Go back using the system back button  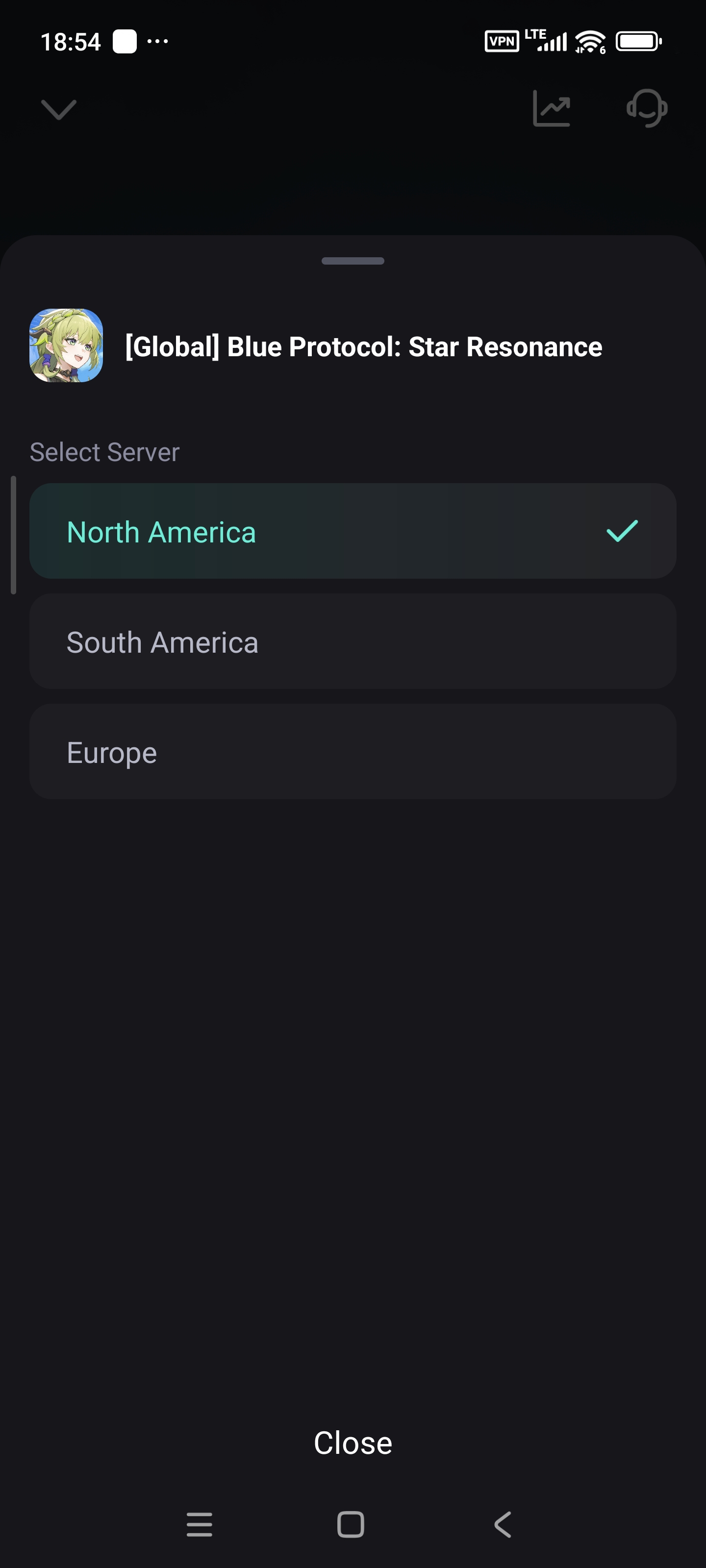click(503, 1525)
